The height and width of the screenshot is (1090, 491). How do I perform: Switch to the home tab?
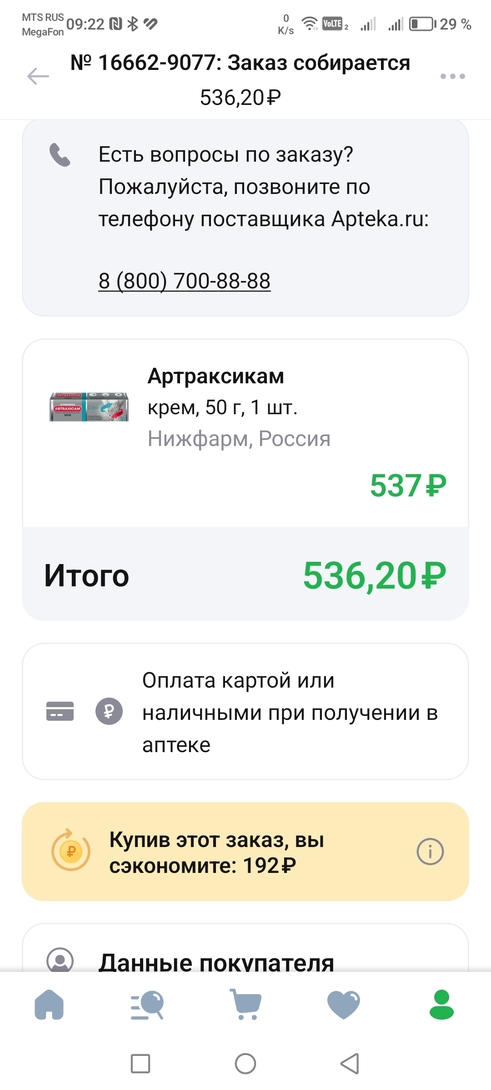pyautogui.click(x=49, y=1004)
